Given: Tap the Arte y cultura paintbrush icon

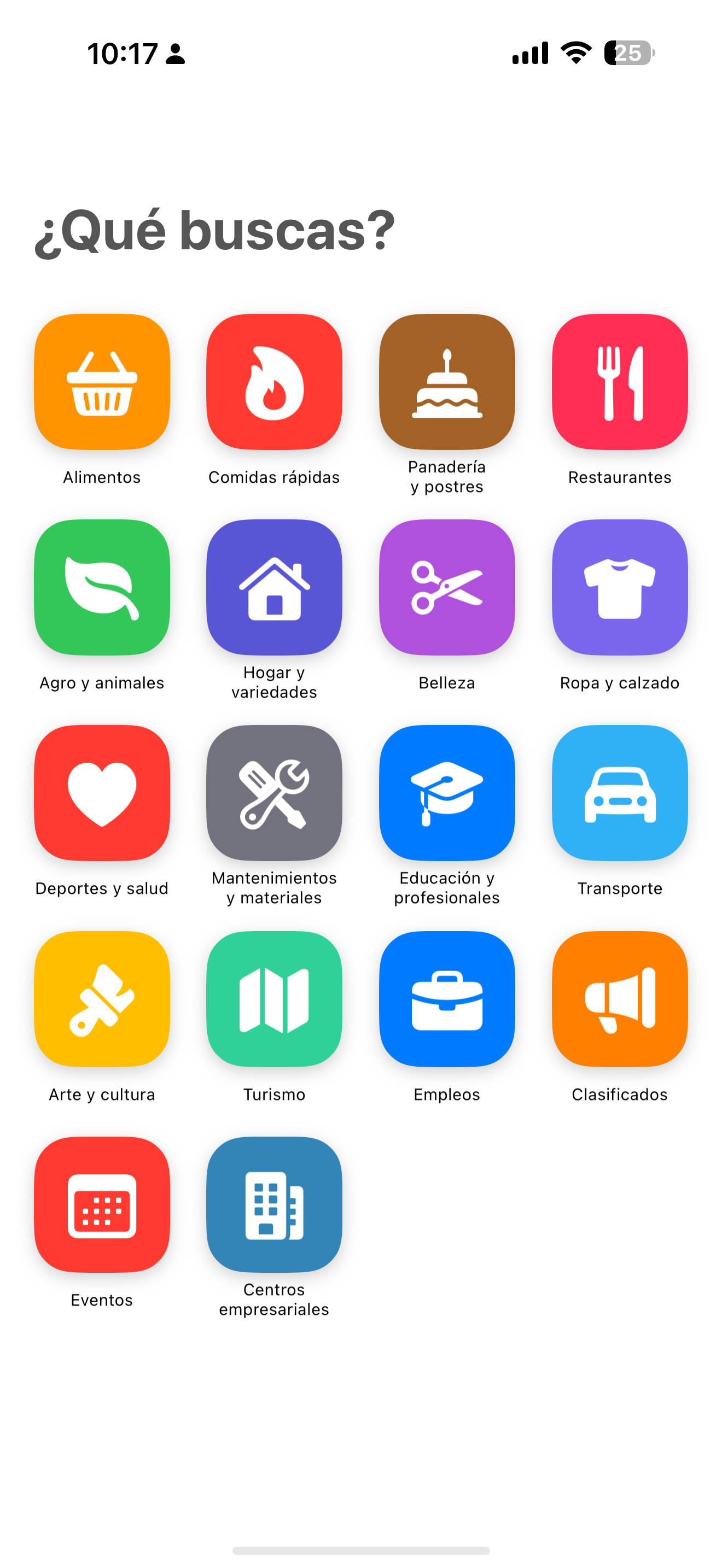Looking at the screenshot, I should click(x=101, y=1001).
